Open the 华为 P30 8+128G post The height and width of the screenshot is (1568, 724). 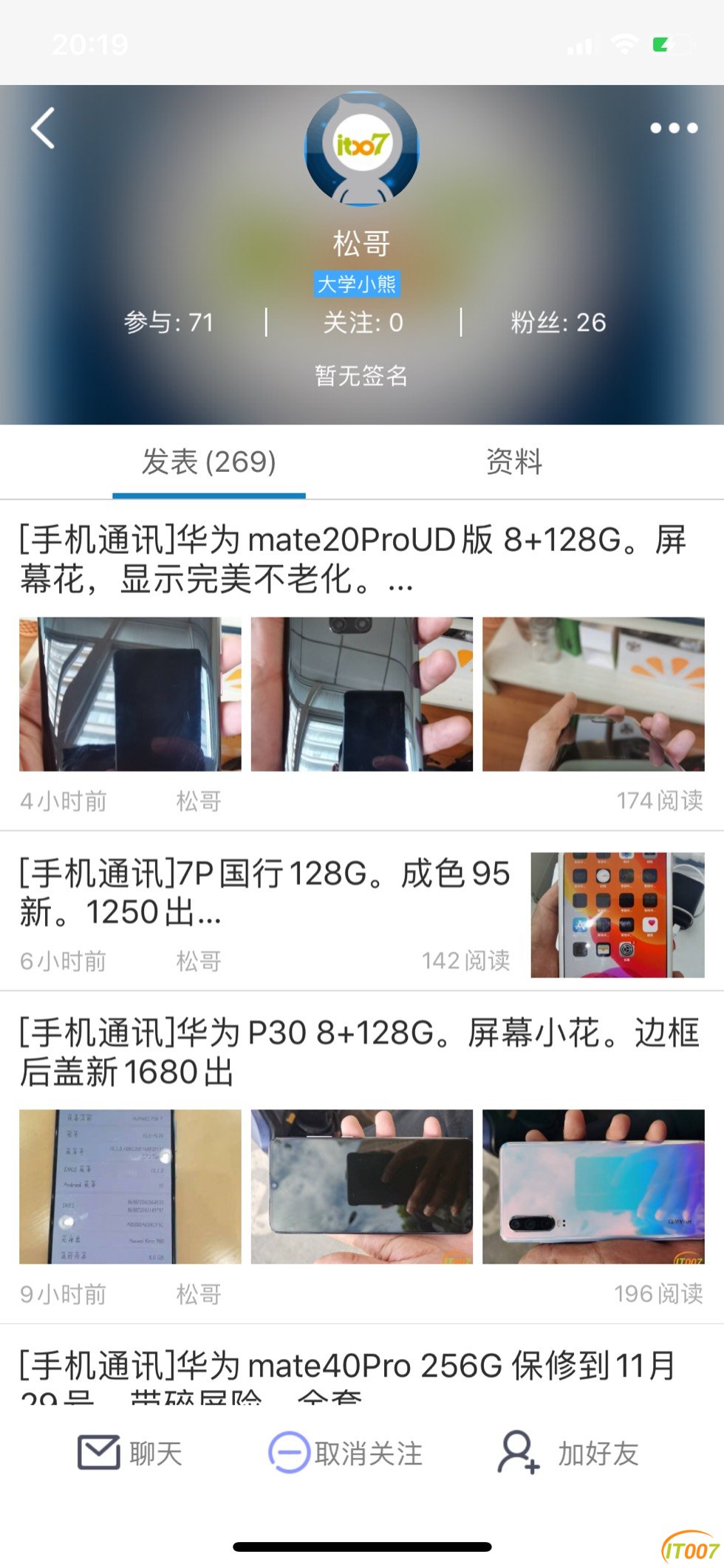[x=359, y=1052]
